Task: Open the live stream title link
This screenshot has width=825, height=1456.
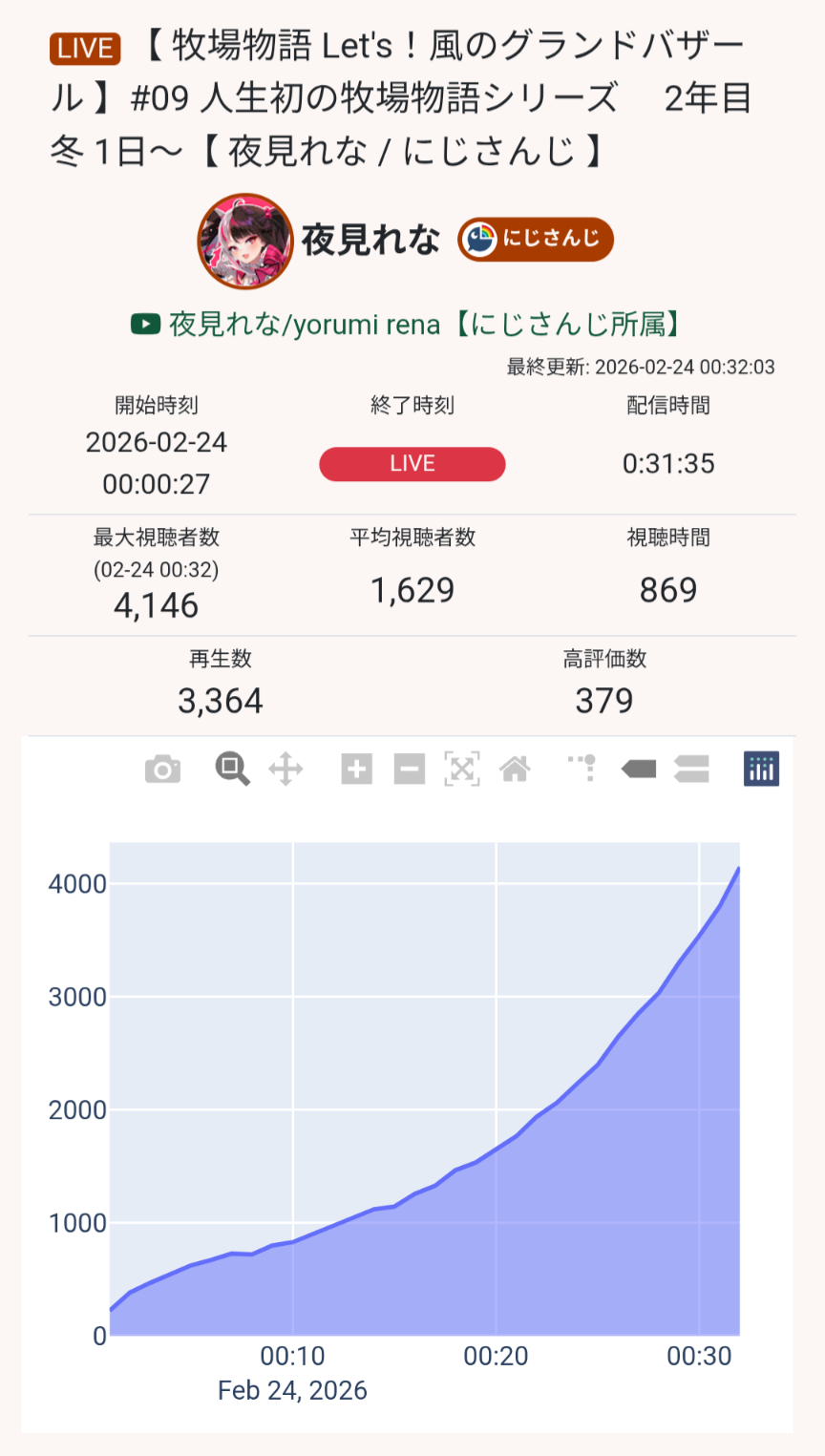Action: point(401,98)
